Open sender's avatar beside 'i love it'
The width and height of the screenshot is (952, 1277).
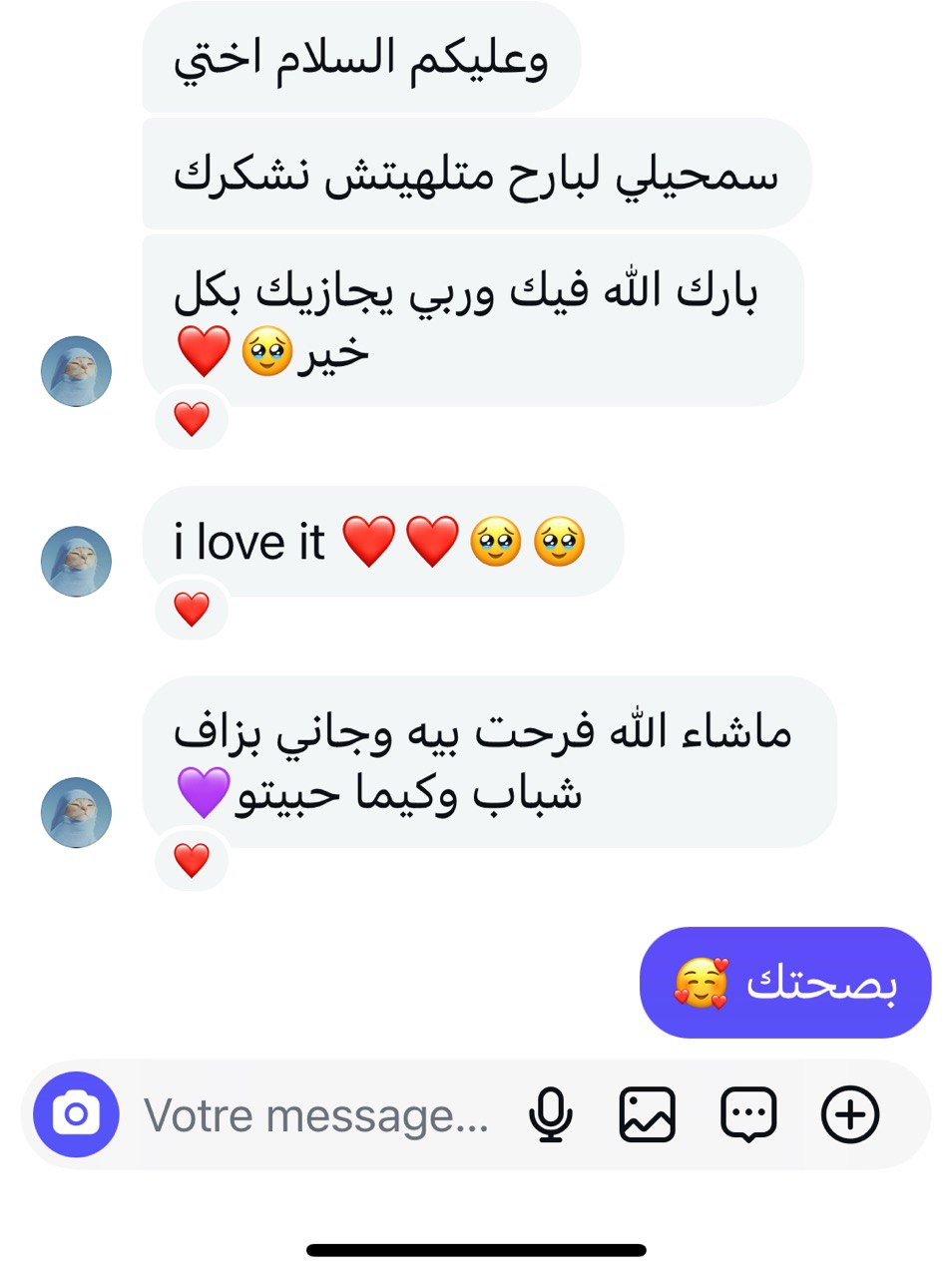[x=76, y=562]
